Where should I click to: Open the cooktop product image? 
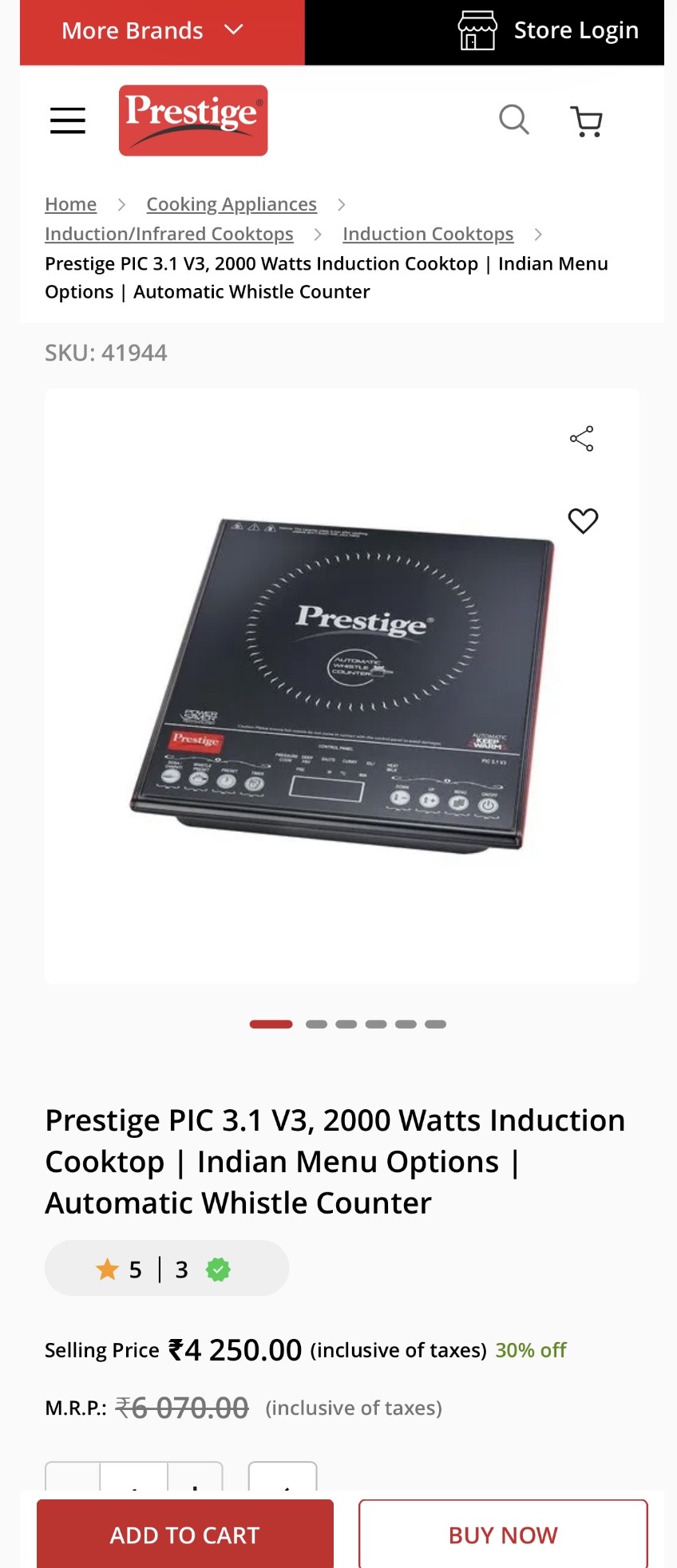pos(342,686)
